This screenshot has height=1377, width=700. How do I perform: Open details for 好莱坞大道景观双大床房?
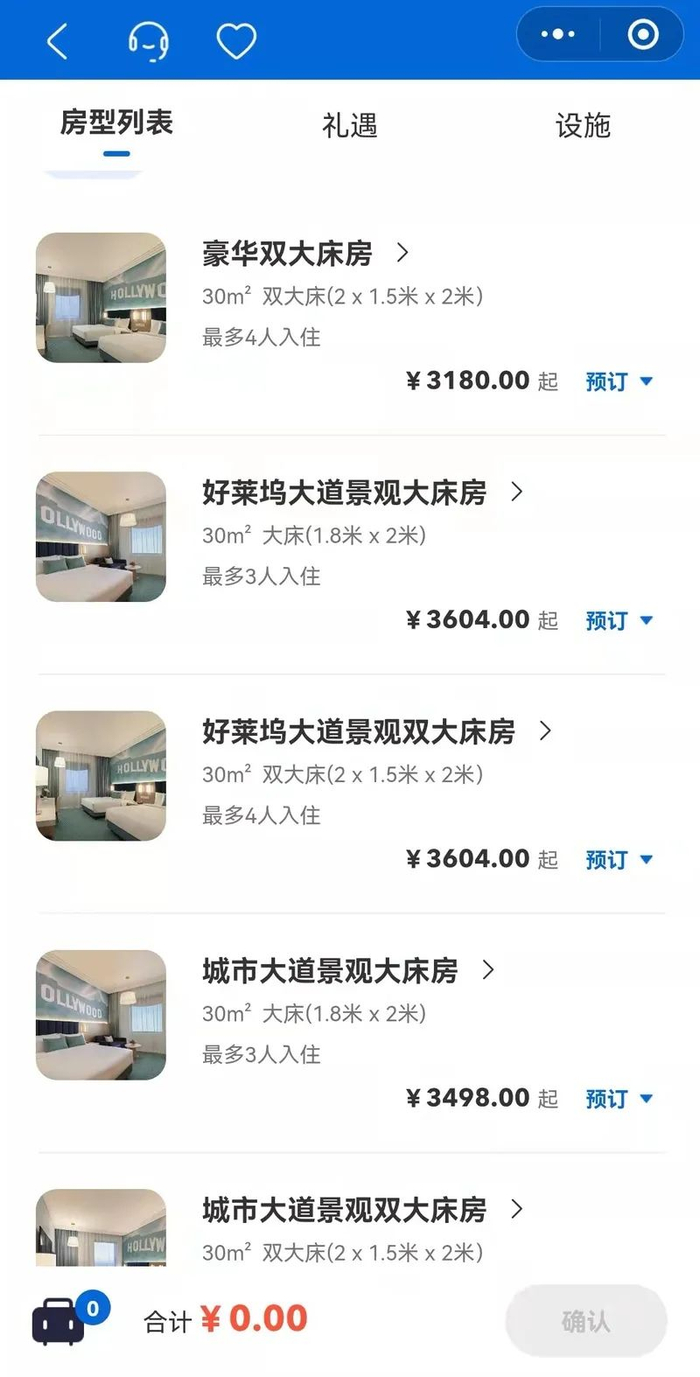pyautogui.click(x=377, y=731)
